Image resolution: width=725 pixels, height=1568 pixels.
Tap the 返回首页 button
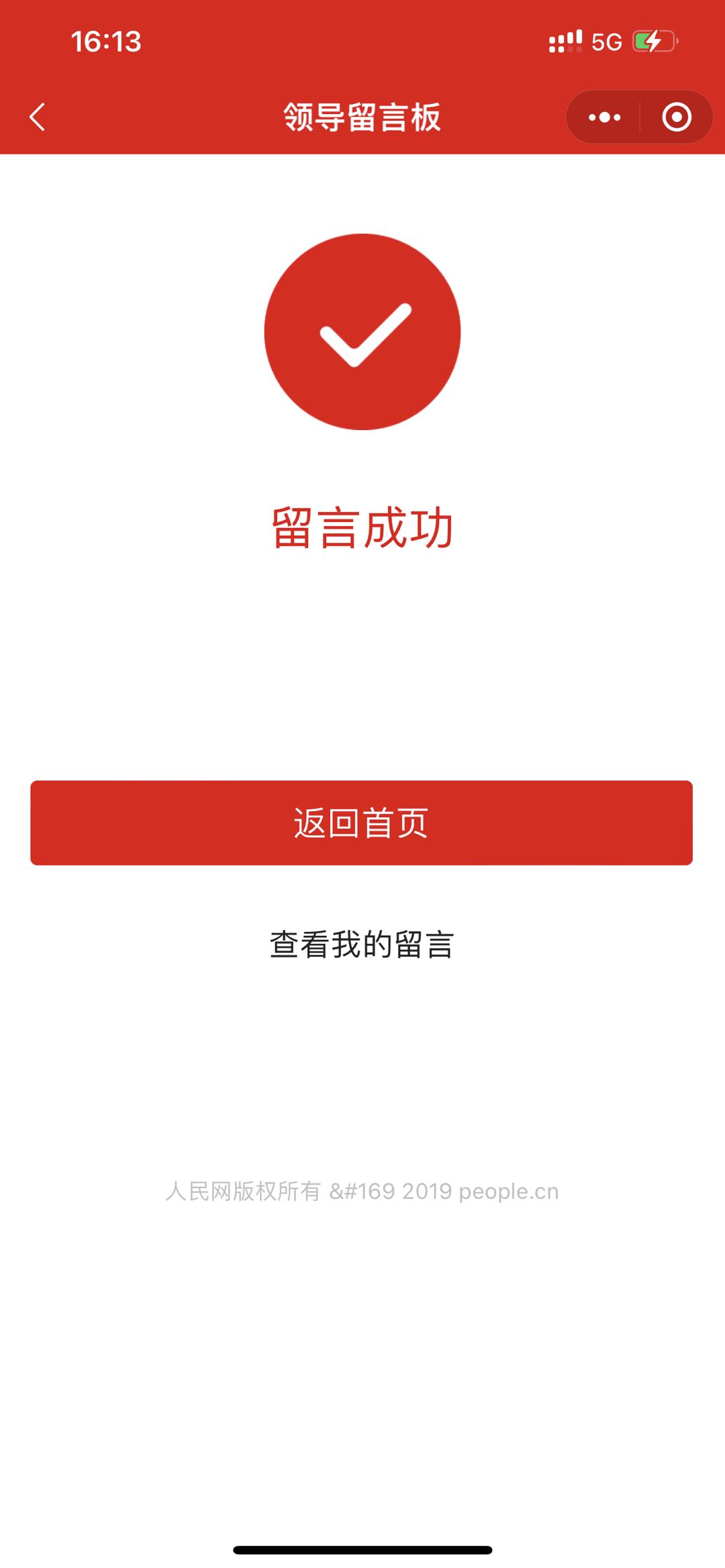coord(361,823)
